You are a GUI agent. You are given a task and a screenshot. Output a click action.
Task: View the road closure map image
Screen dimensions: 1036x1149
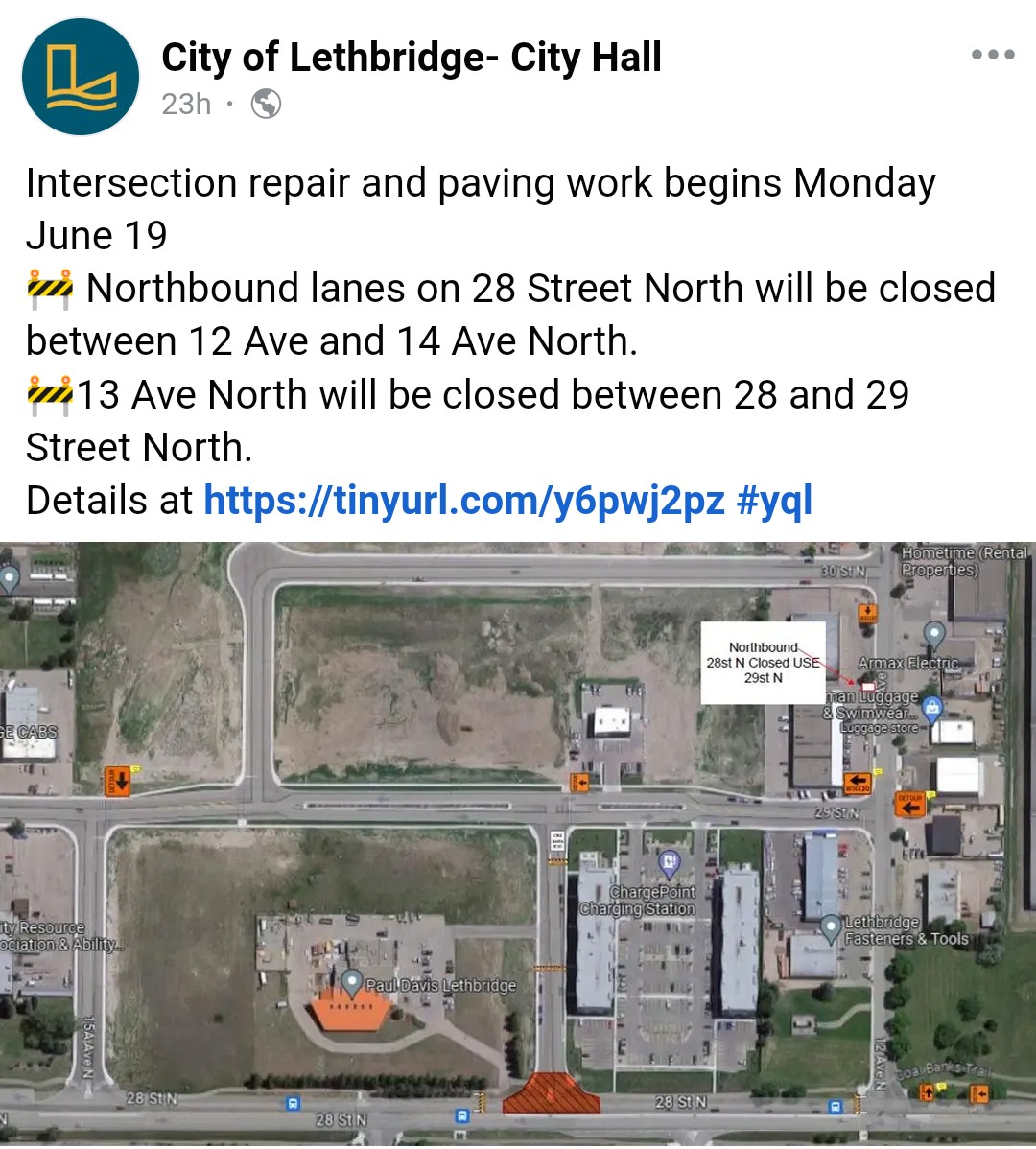click(518, 844)
